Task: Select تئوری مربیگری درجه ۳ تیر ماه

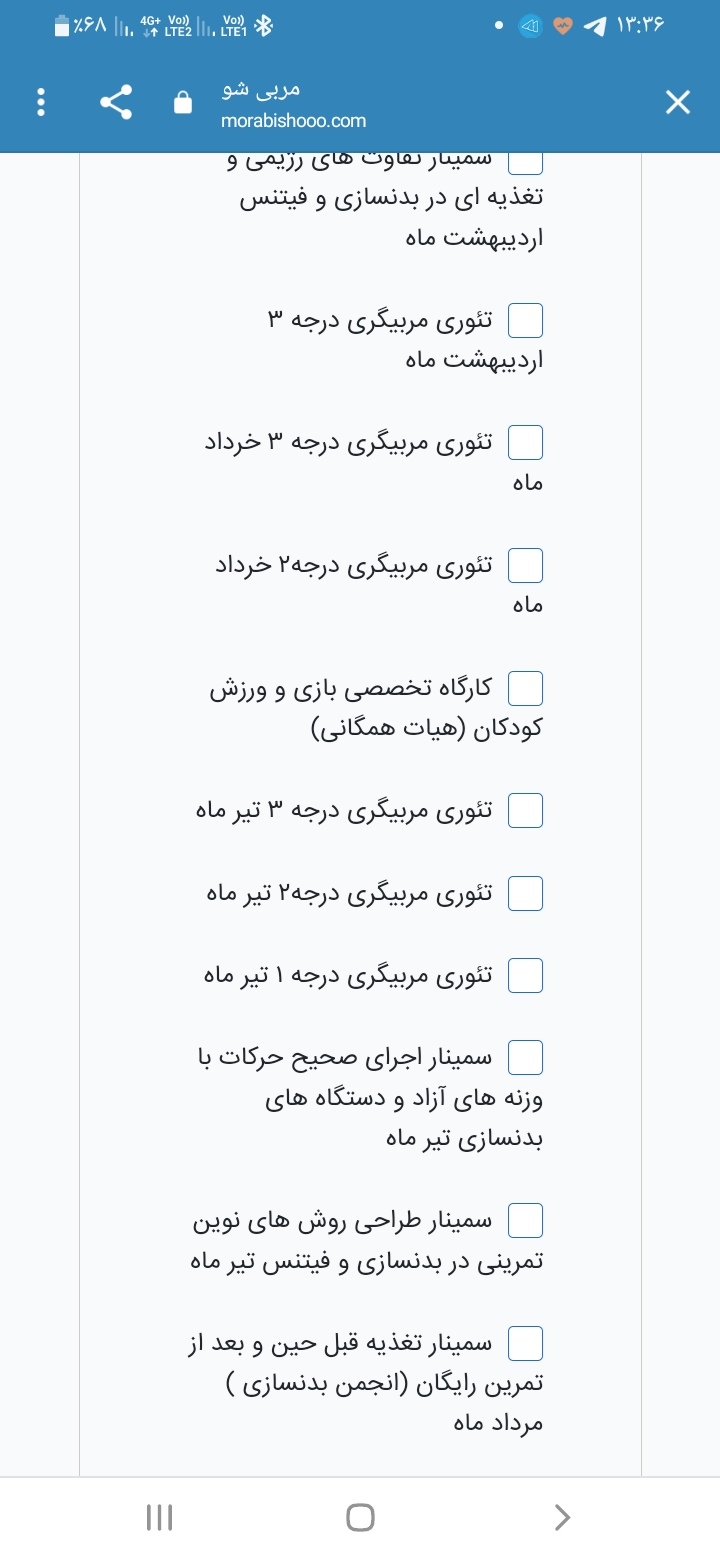Action: coord(526,811)
